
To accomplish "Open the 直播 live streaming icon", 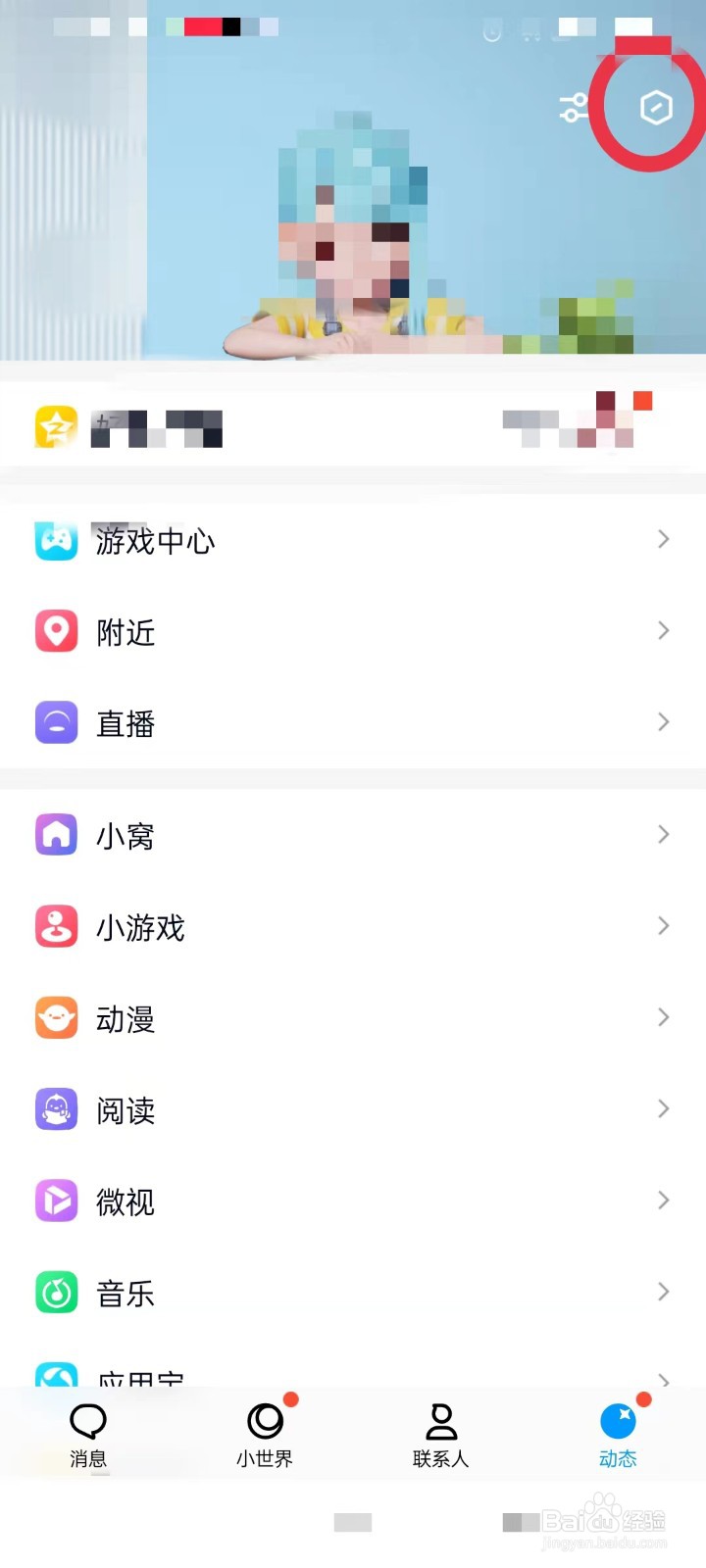I will coord(56,722).
